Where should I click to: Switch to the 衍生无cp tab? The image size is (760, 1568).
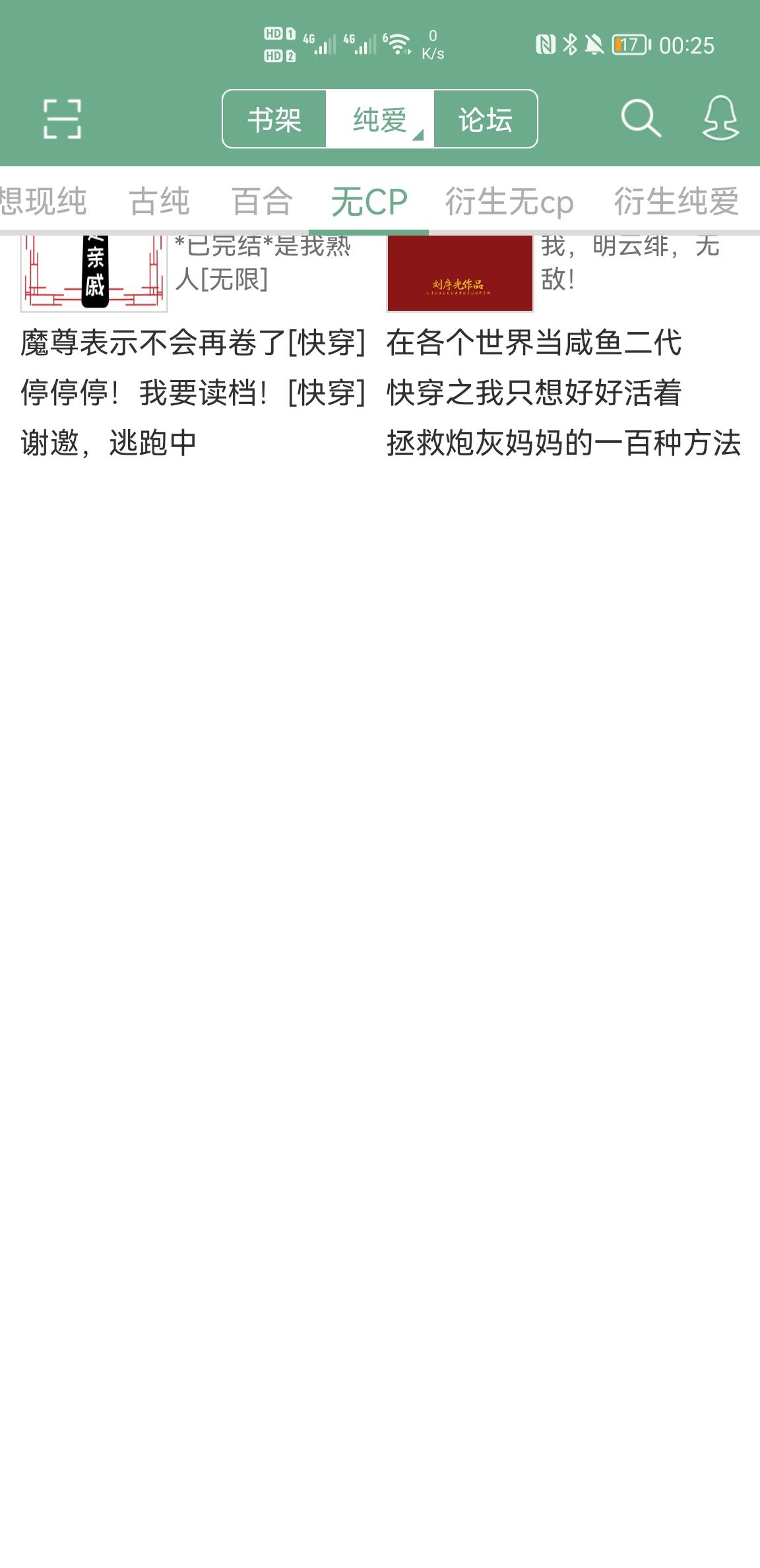[x=509, y=201]
